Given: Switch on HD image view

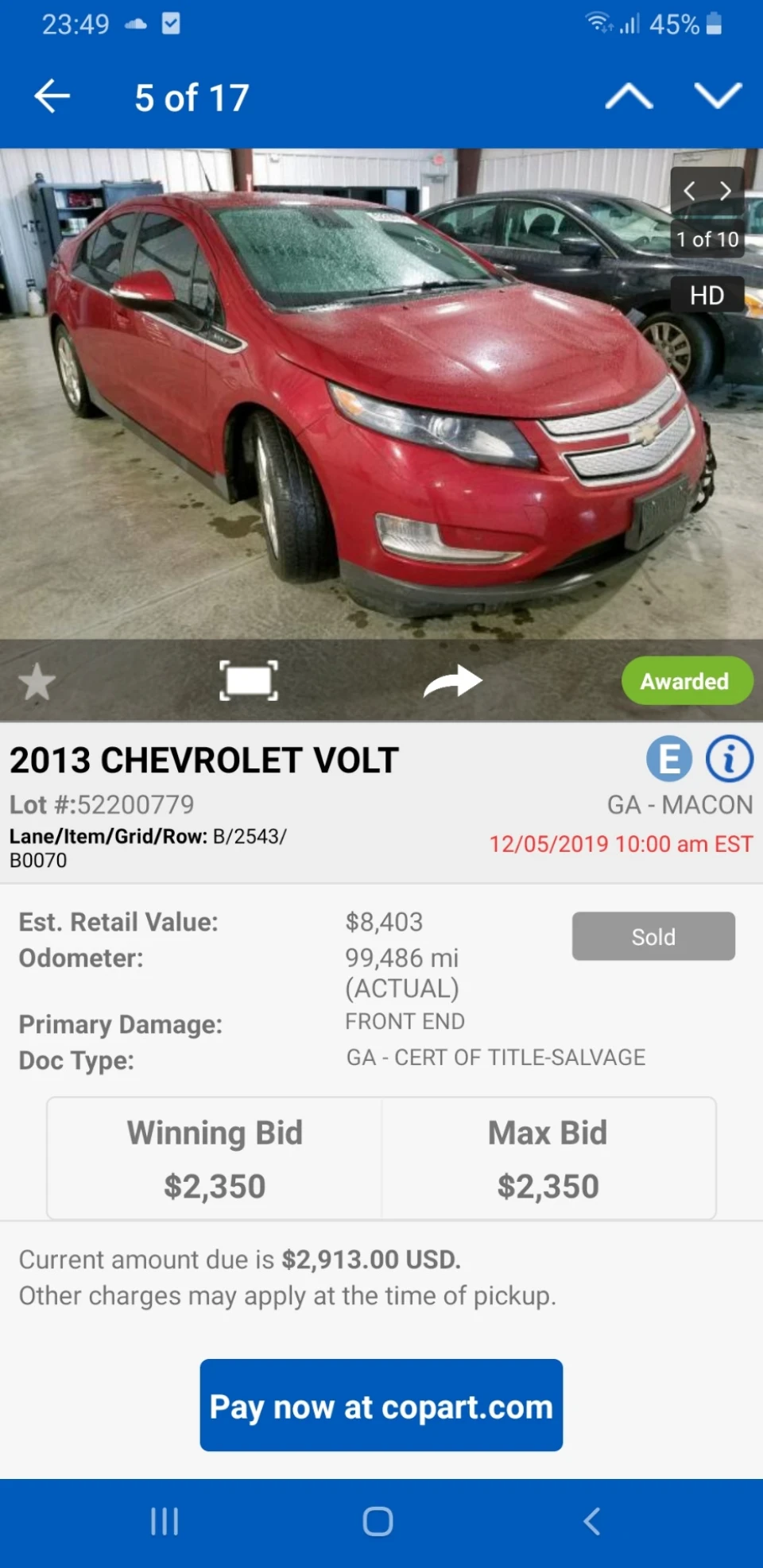Looking at the screenshot, I should coord(707,296).
